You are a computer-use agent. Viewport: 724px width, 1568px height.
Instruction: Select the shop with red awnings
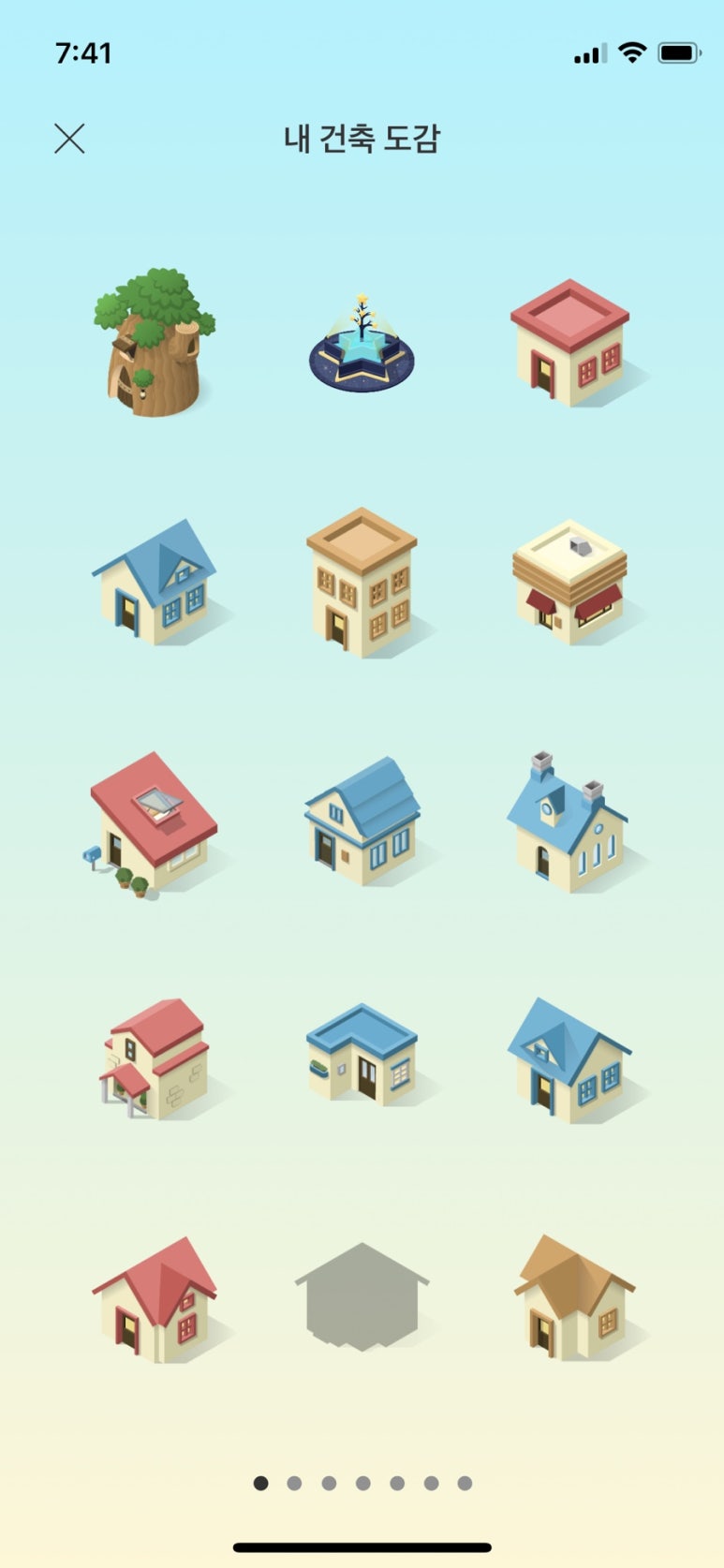(x=570, y=583)
